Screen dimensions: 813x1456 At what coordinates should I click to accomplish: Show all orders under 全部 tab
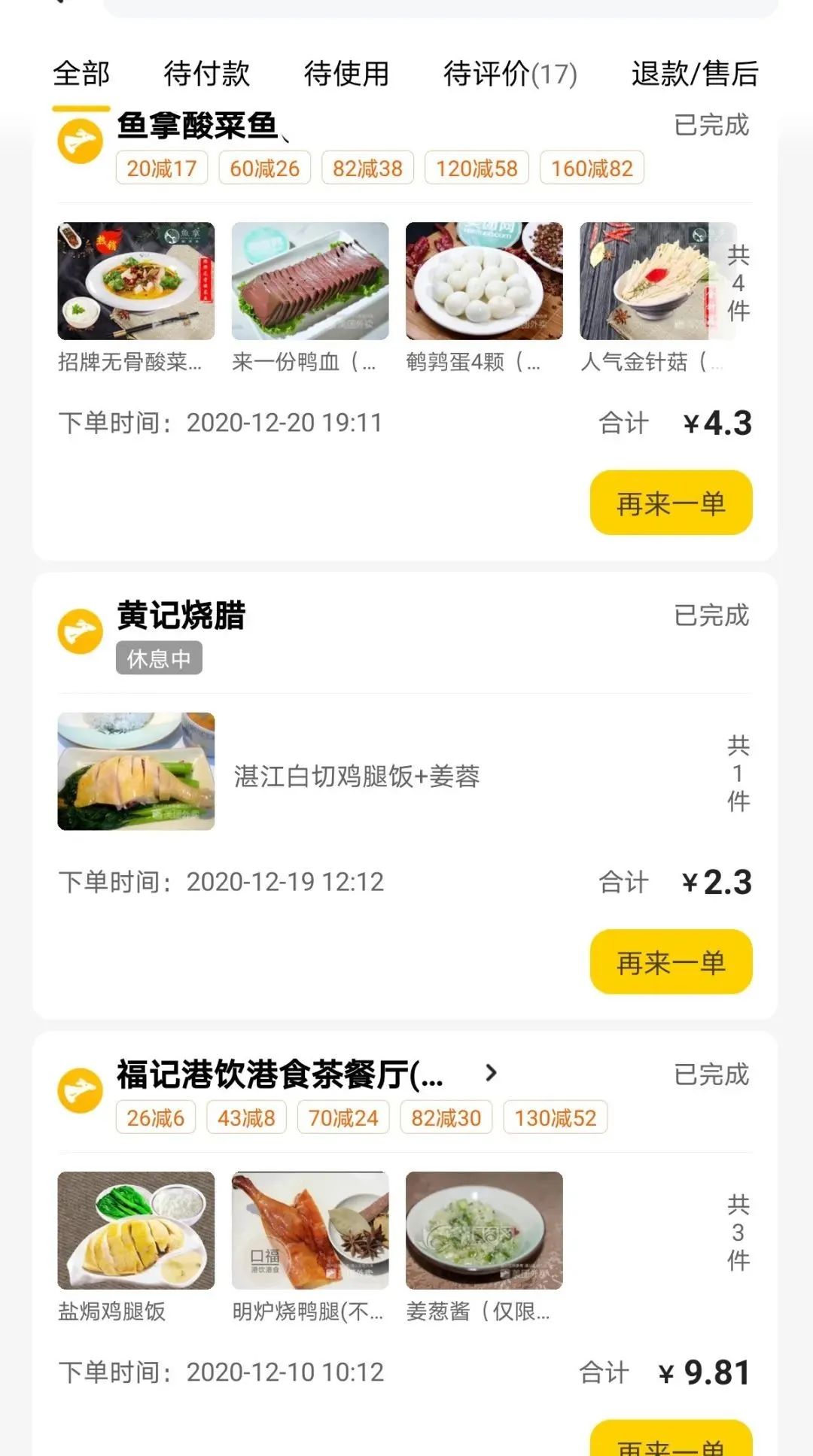tap(81, 74)
